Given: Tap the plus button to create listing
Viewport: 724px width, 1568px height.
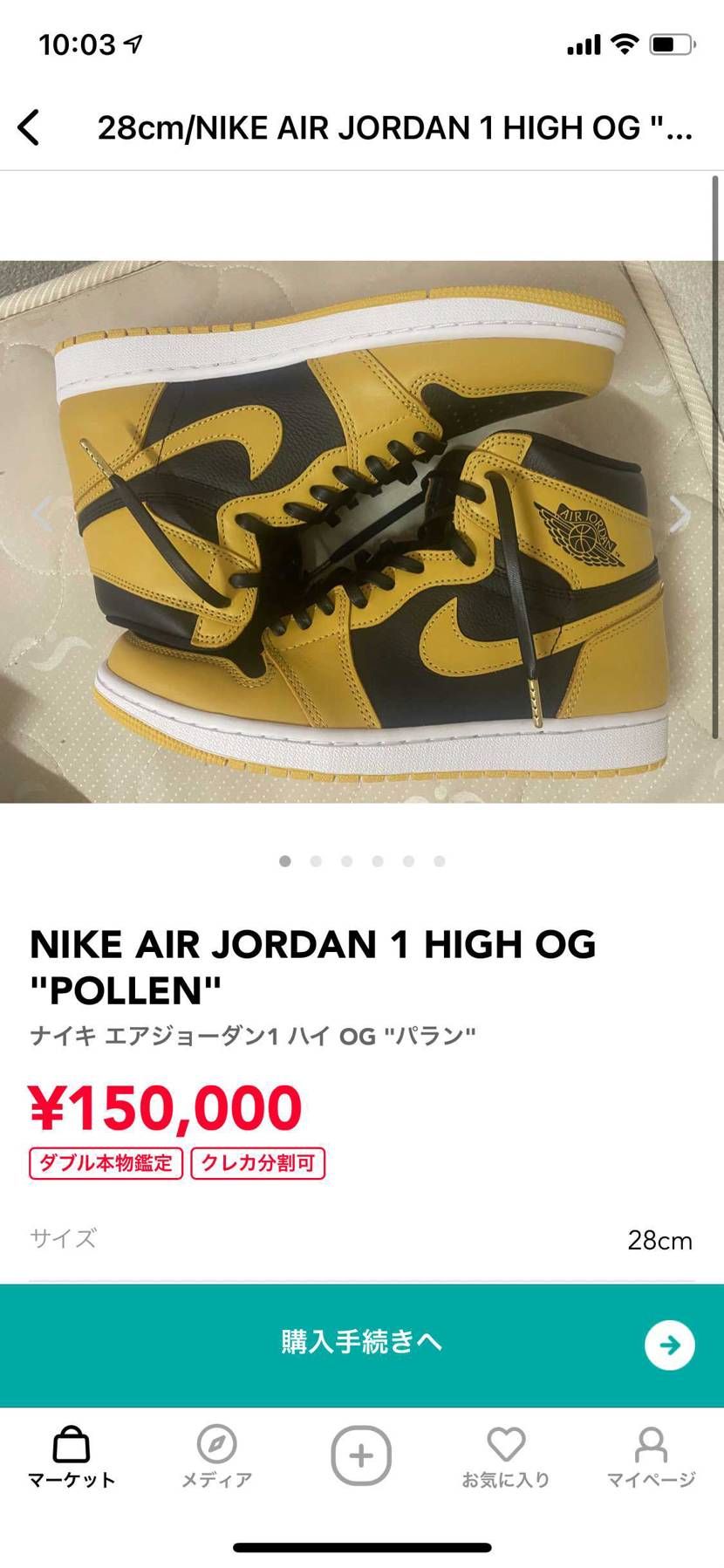Looking at the screenshot, I should [361, 1455].
